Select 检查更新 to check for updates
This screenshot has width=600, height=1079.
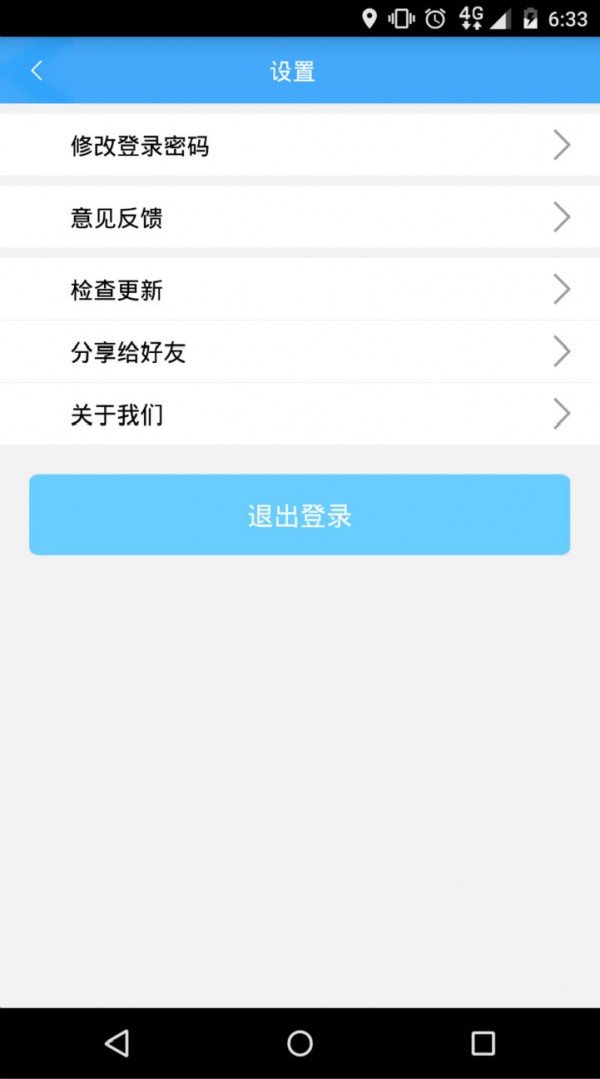[x=300, y=290]
